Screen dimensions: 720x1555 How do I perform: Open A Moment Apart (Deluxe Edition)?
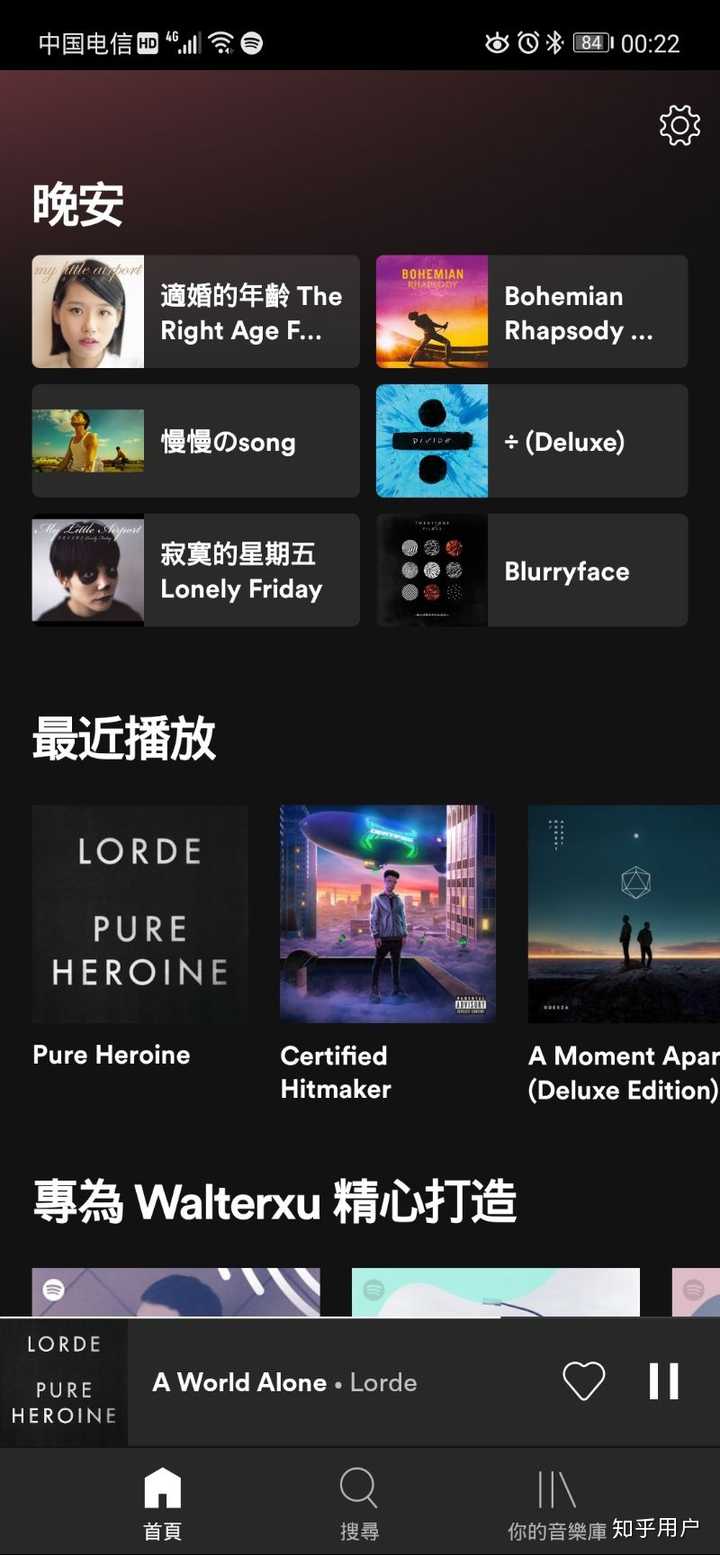[x=624, y=954]
